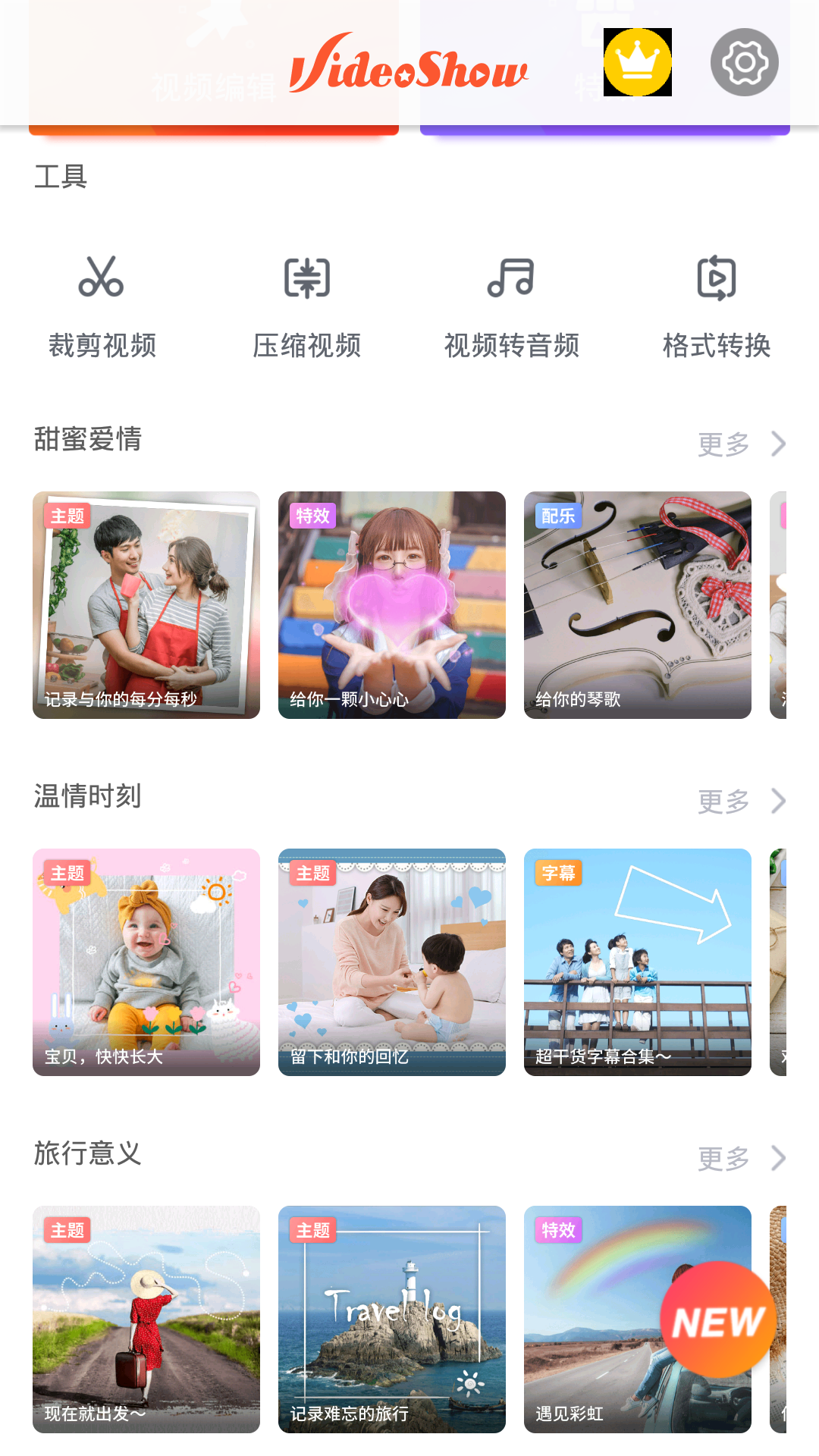The image size is (819, 1456).
Task: See more 温情时刻 templates
Action: click(740, 801)
